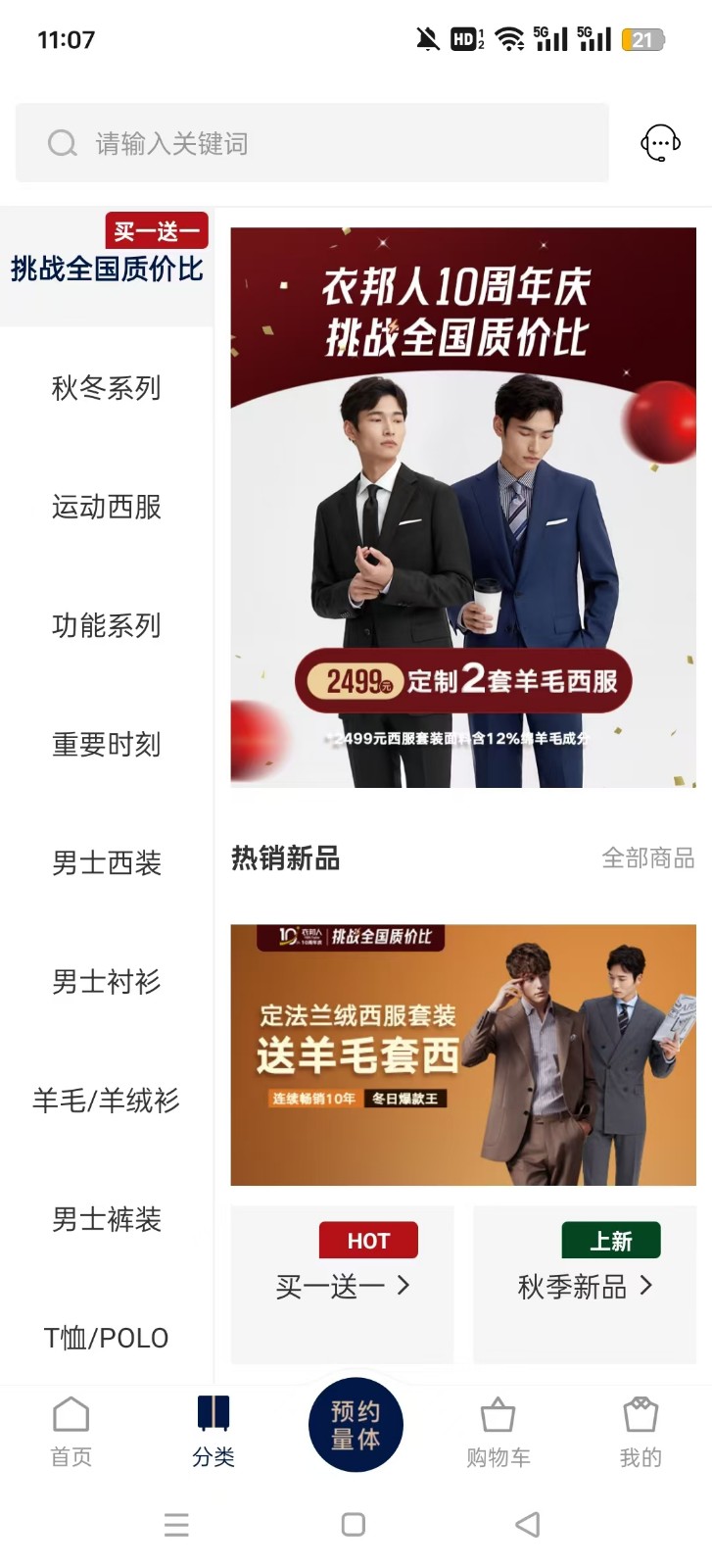Open the 羊毛/羊绒衫 category
712x1568 pixels.
[x=107, y=1101]
